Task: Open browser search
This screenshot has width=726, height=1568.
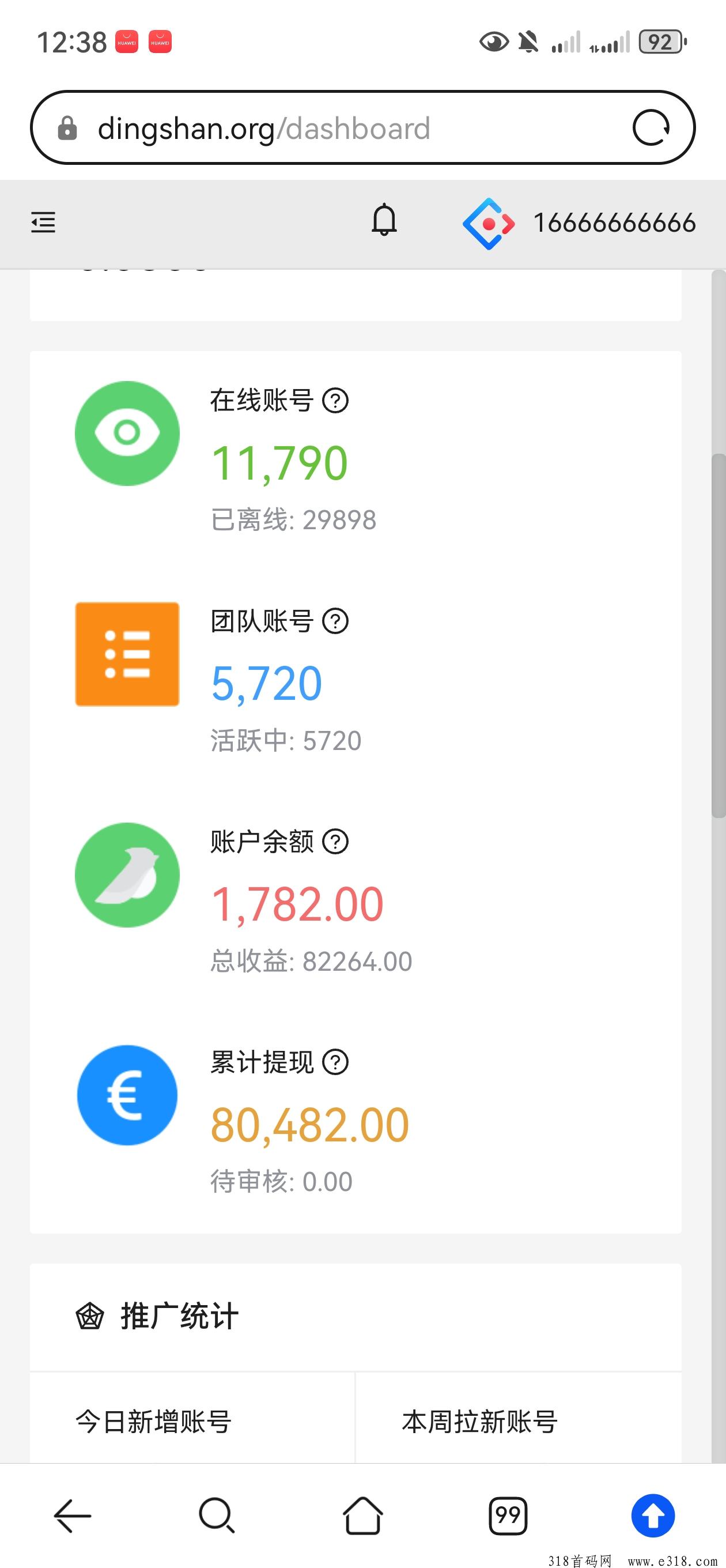Action: tap(217, 1516)
